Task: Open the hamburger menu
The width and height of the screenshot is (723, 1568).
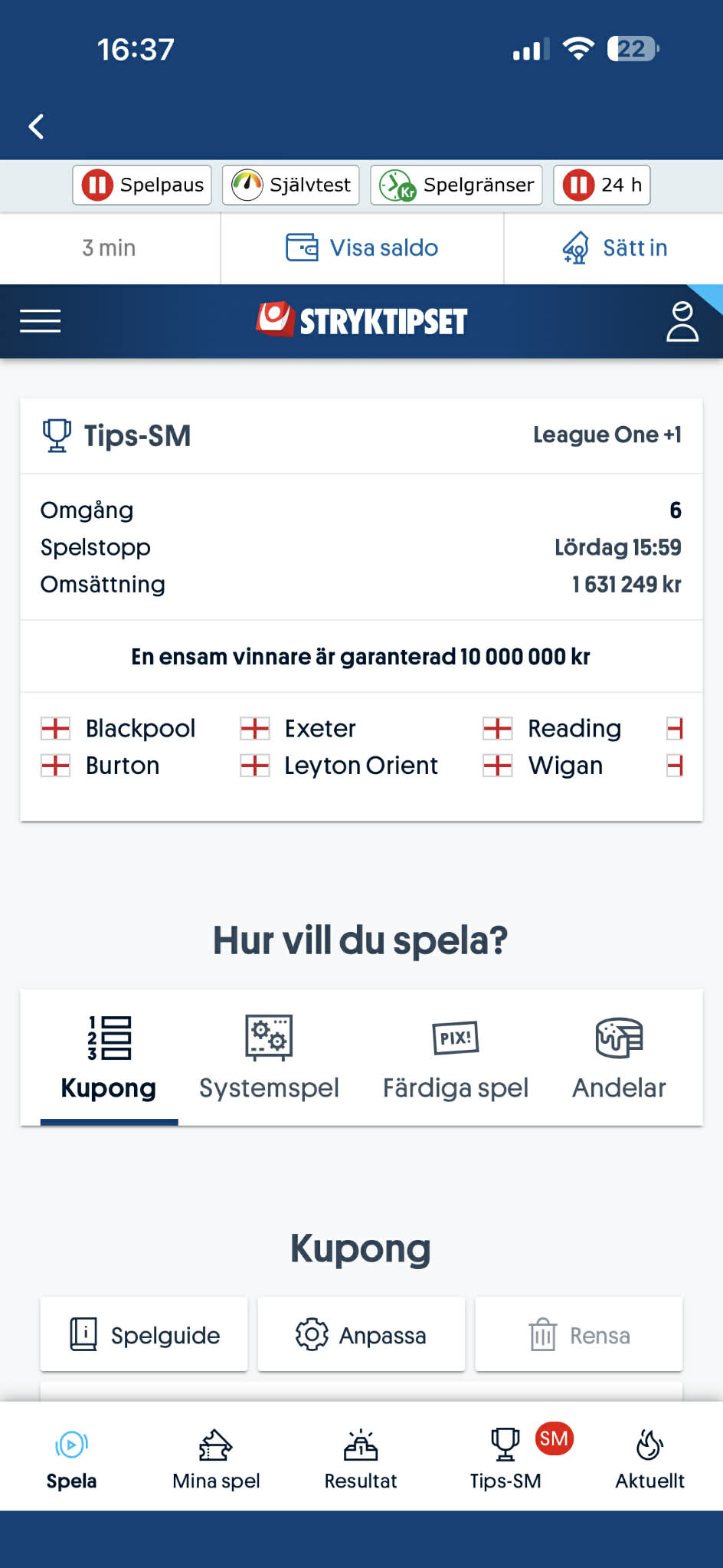Action: (40, 321)
